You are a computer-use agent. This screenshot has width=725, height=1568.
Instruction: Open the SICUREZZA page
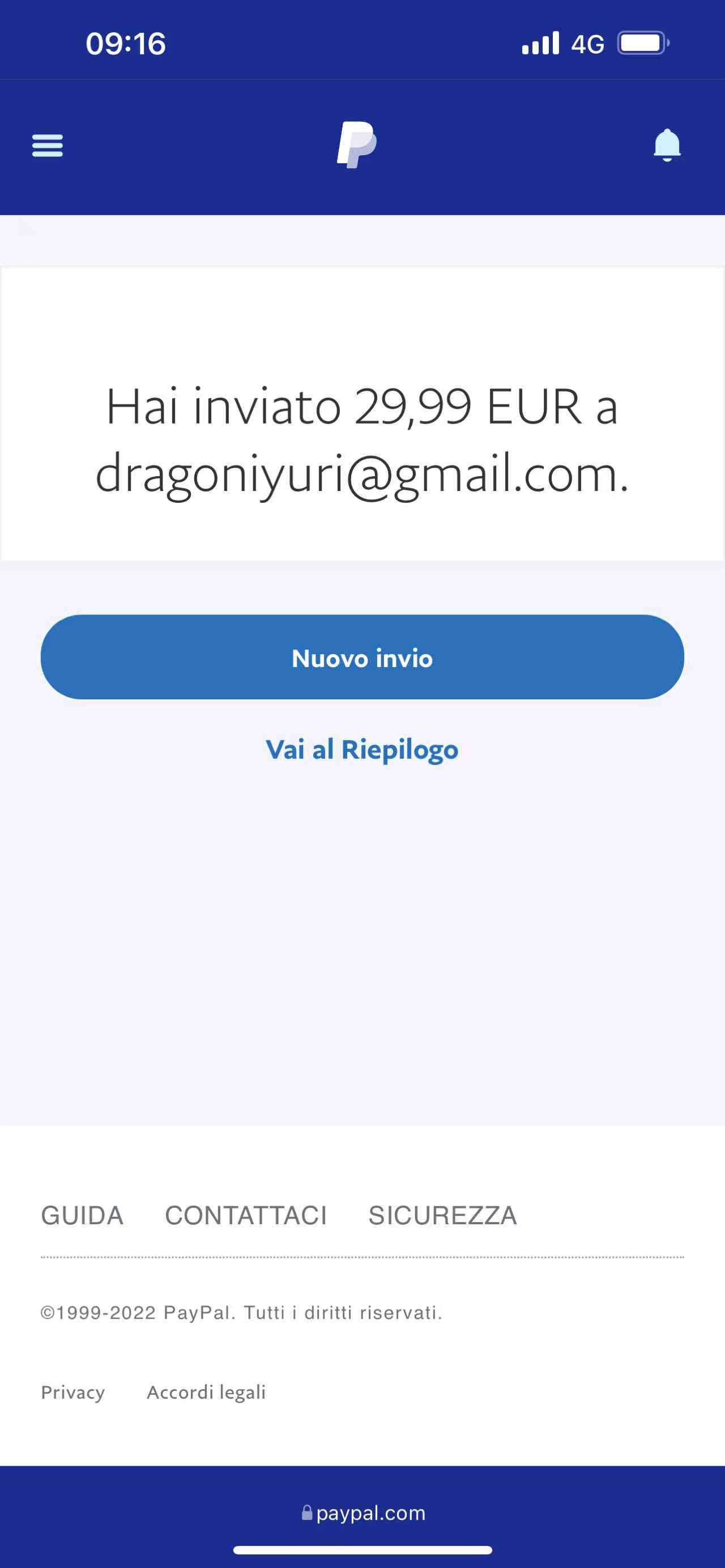[x=442, y=1216]
